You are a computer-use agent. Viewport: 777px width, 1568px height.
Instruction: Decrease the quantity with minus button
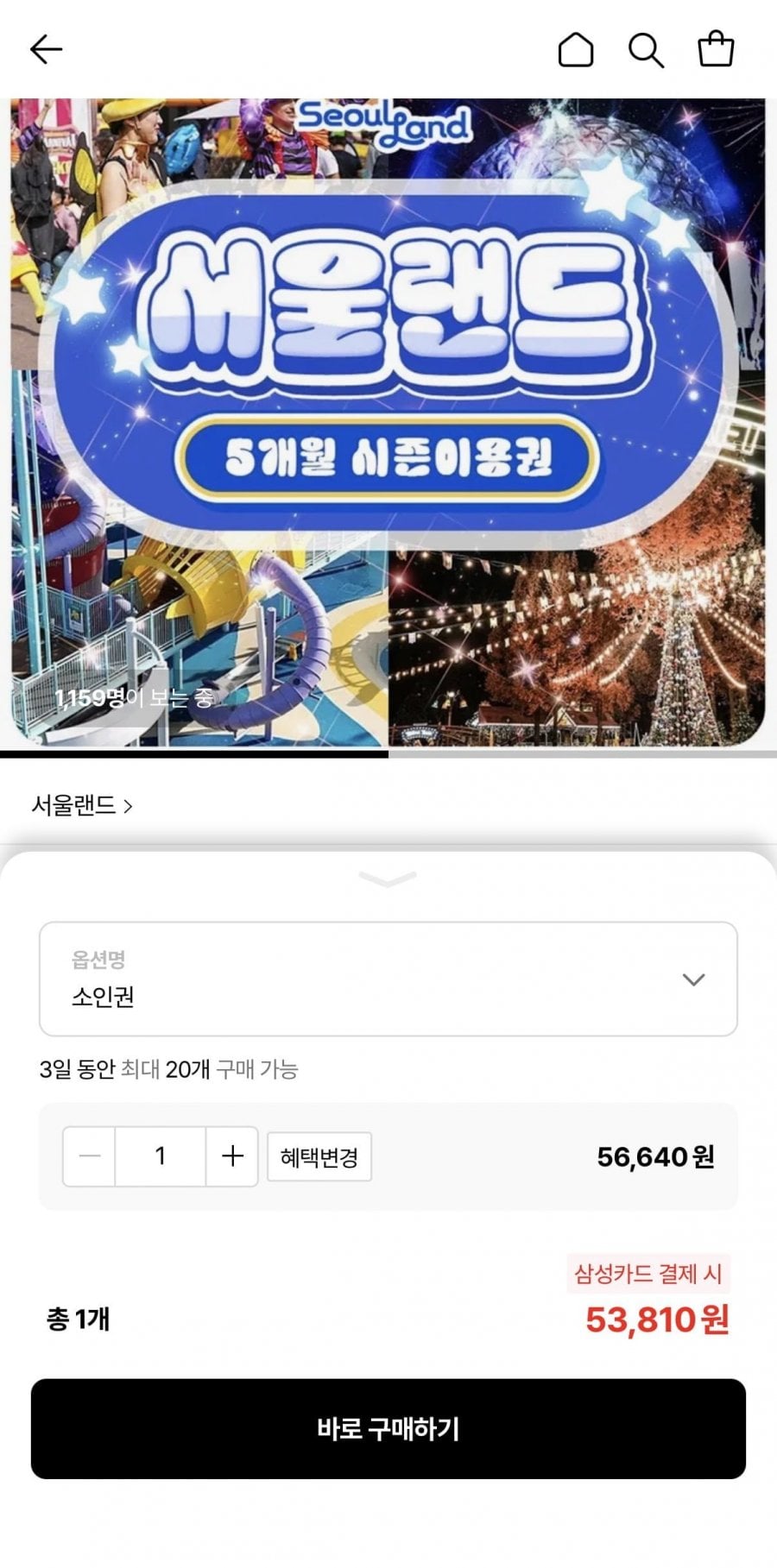[x=90, y=1156]
